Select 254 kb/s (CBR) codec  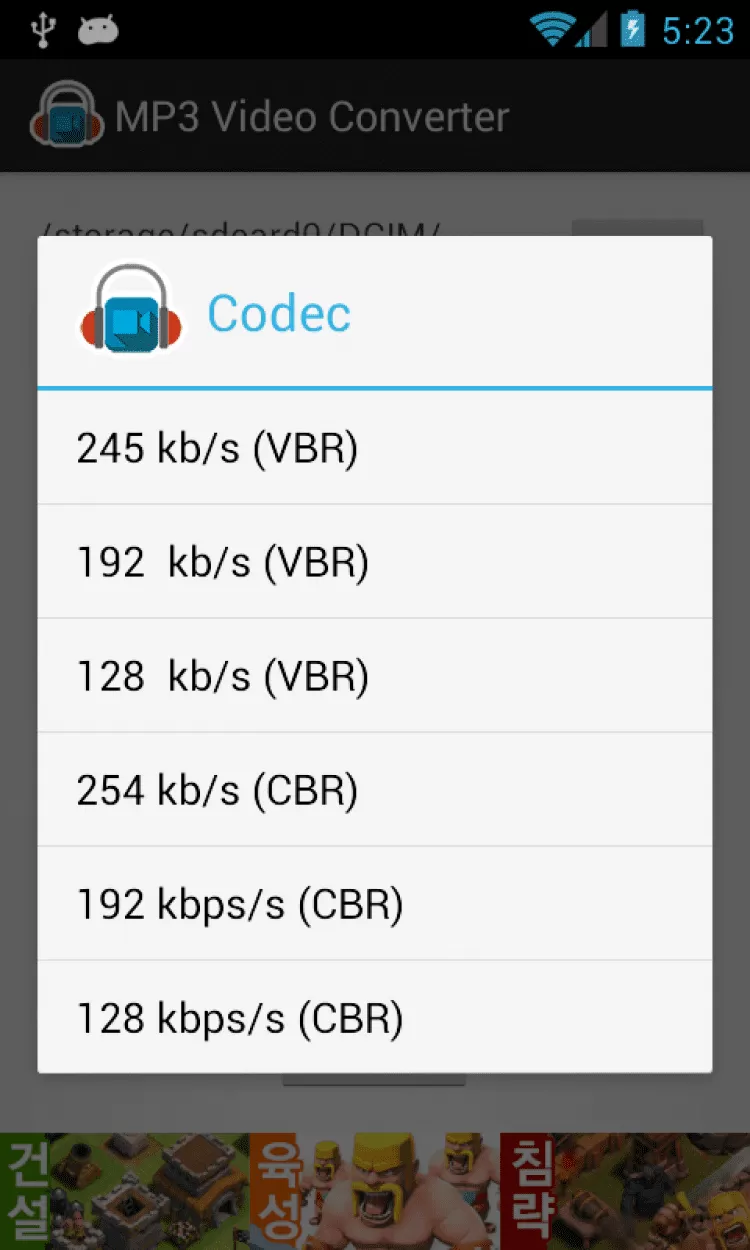pyautogui.click(x=374, y=790)
